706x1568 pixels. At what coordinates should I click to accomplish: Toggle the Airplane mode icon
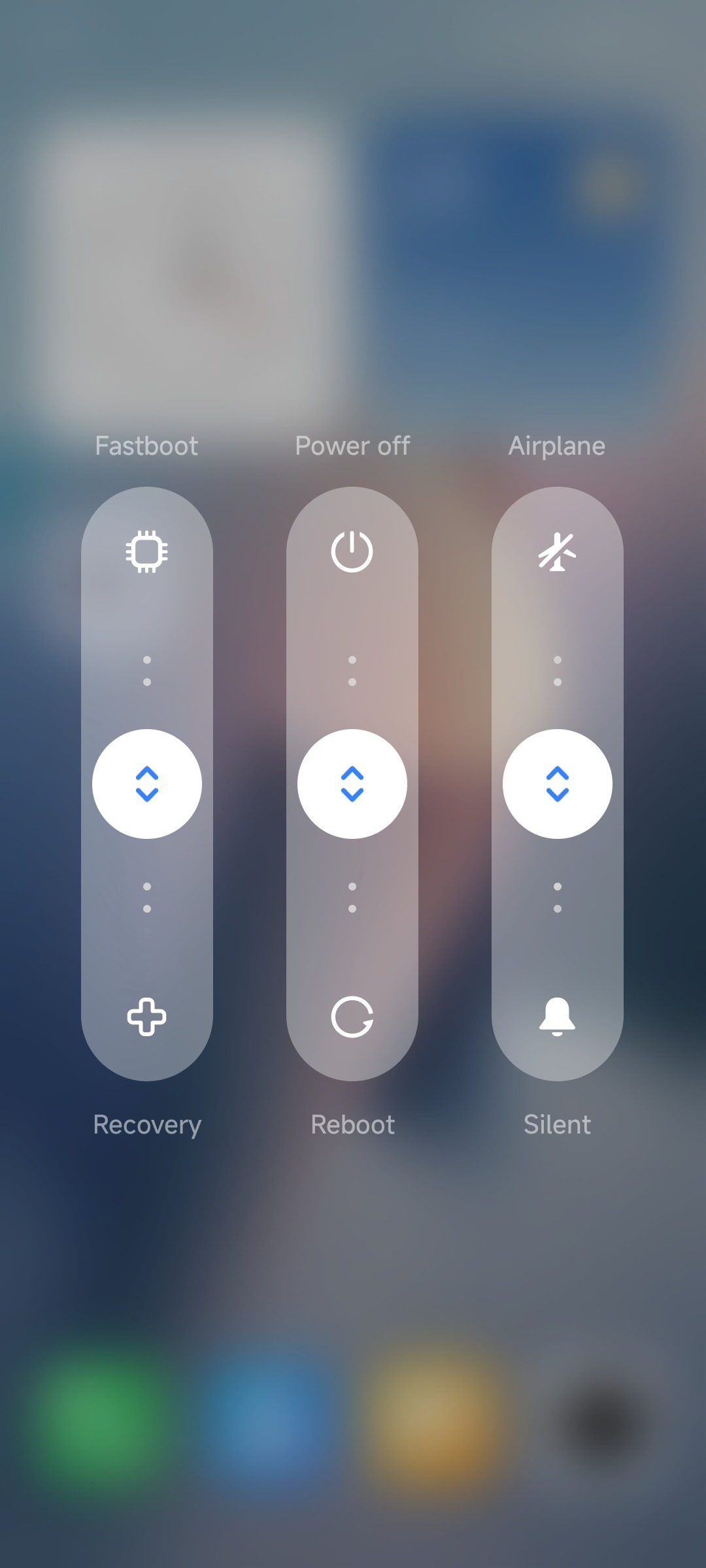point(558,552)
